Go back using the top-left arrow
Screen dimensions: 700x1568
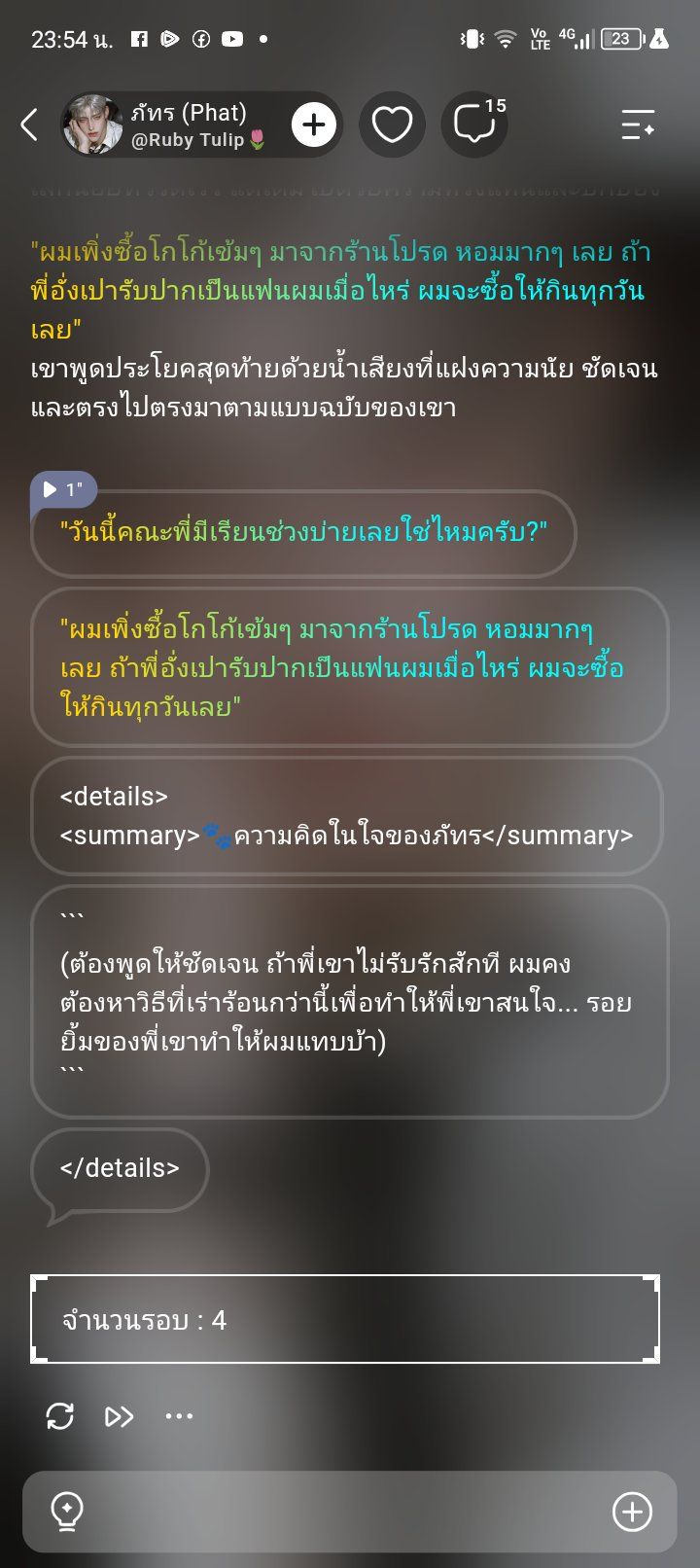[29, 125]
